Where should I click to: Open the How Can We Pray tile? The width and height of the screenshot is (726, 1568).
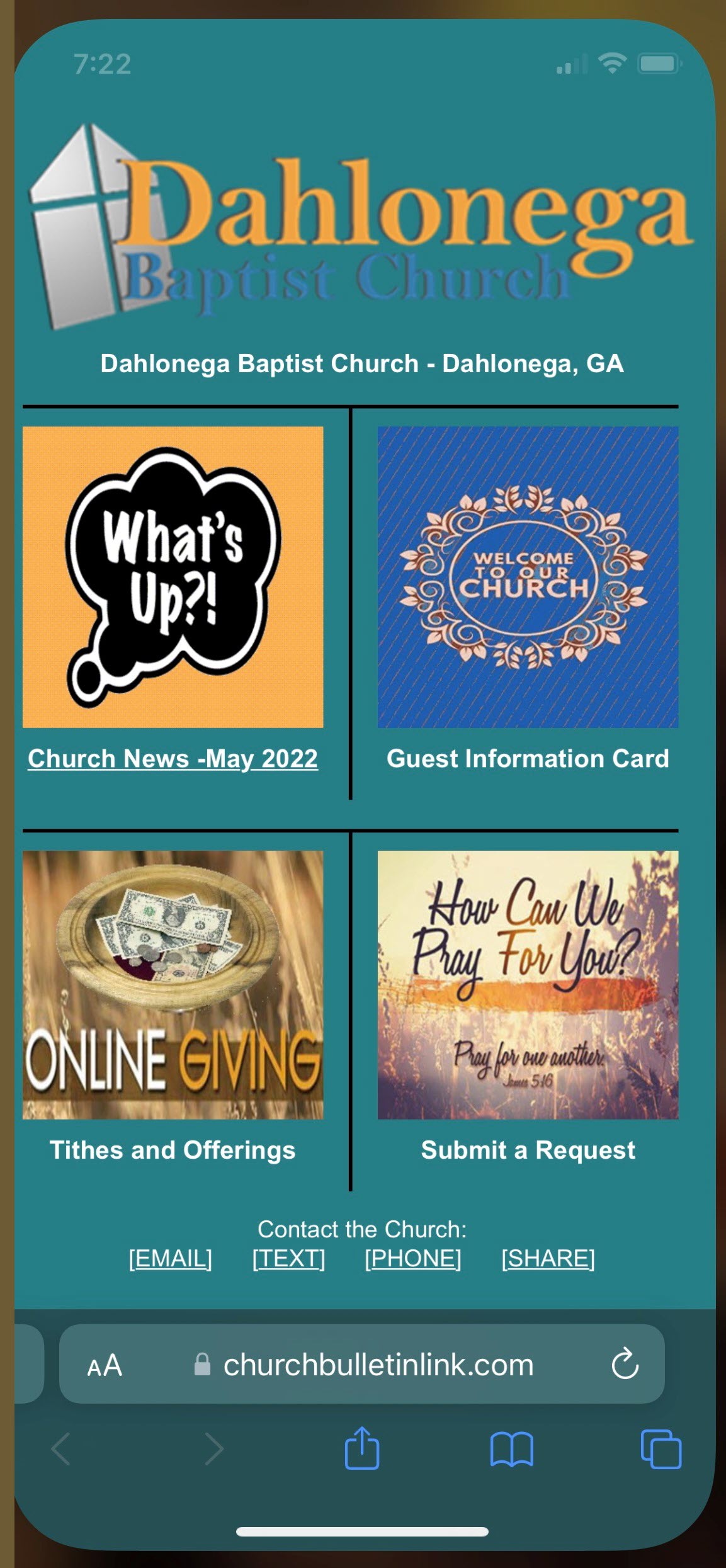click(x=528, y=985)
